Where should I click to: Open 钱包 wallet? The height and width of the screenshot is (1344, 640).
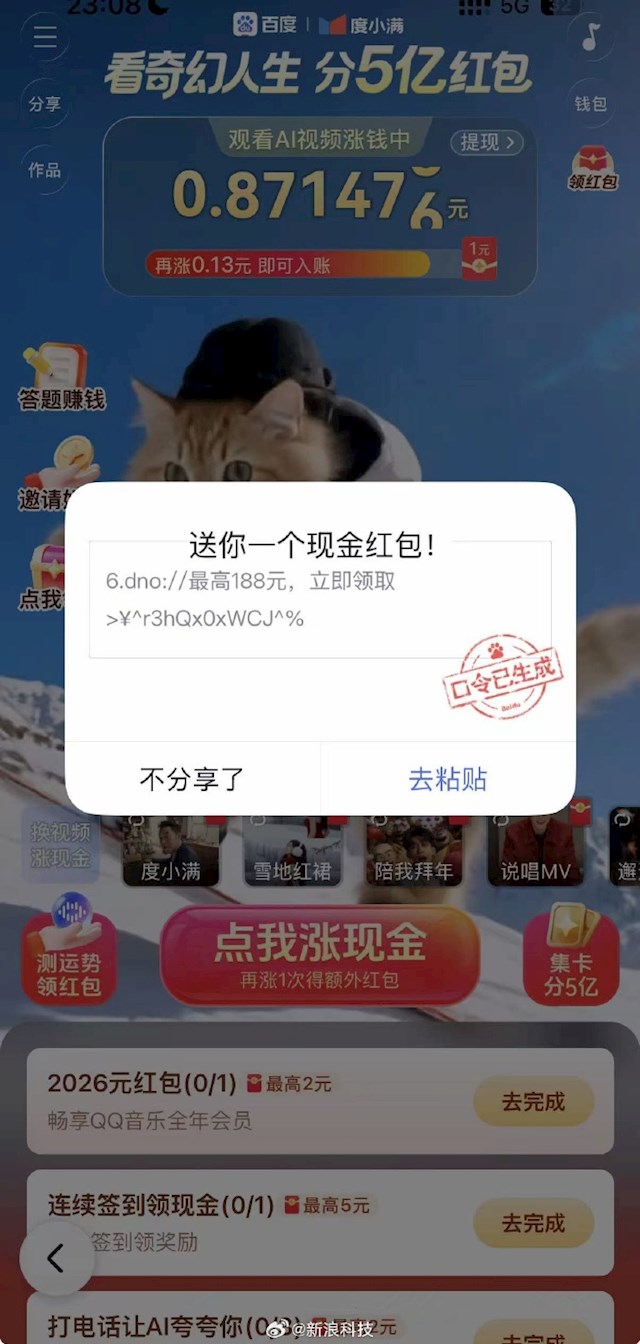click(x=590, y=104)
